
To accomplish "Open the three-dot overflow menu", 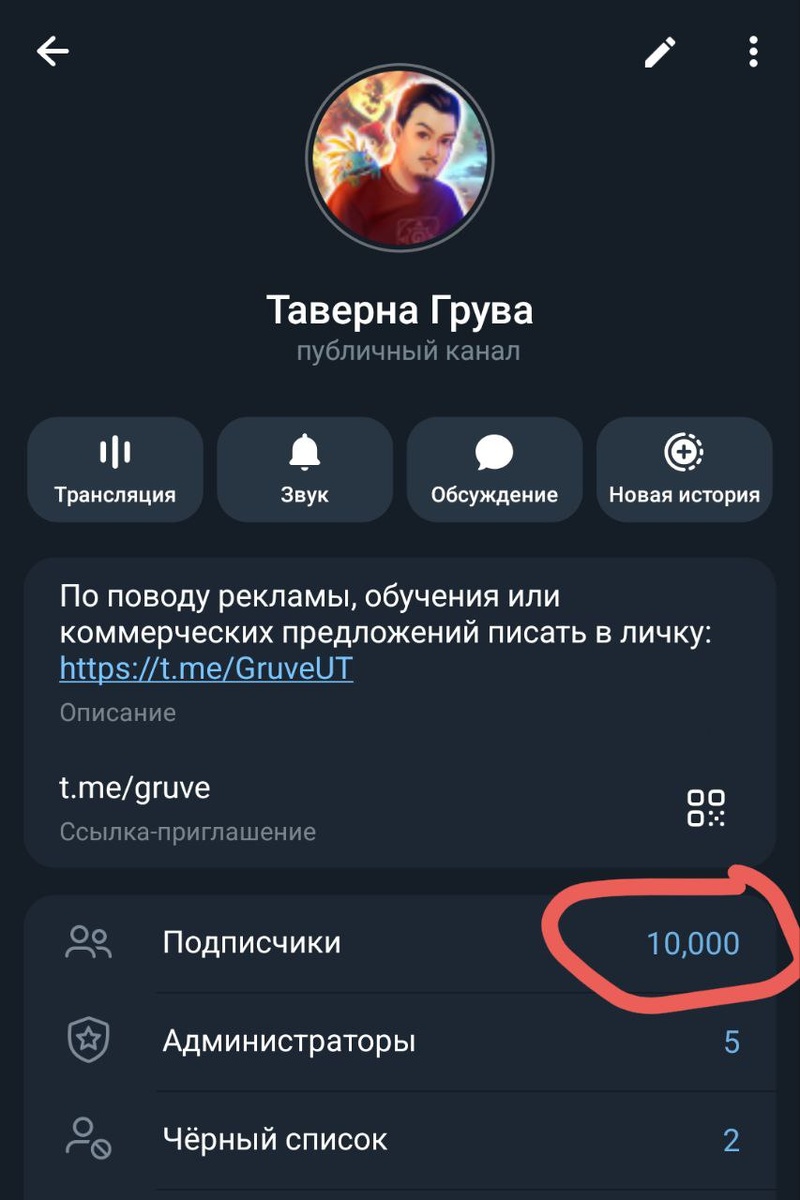I will coord(753,52).
